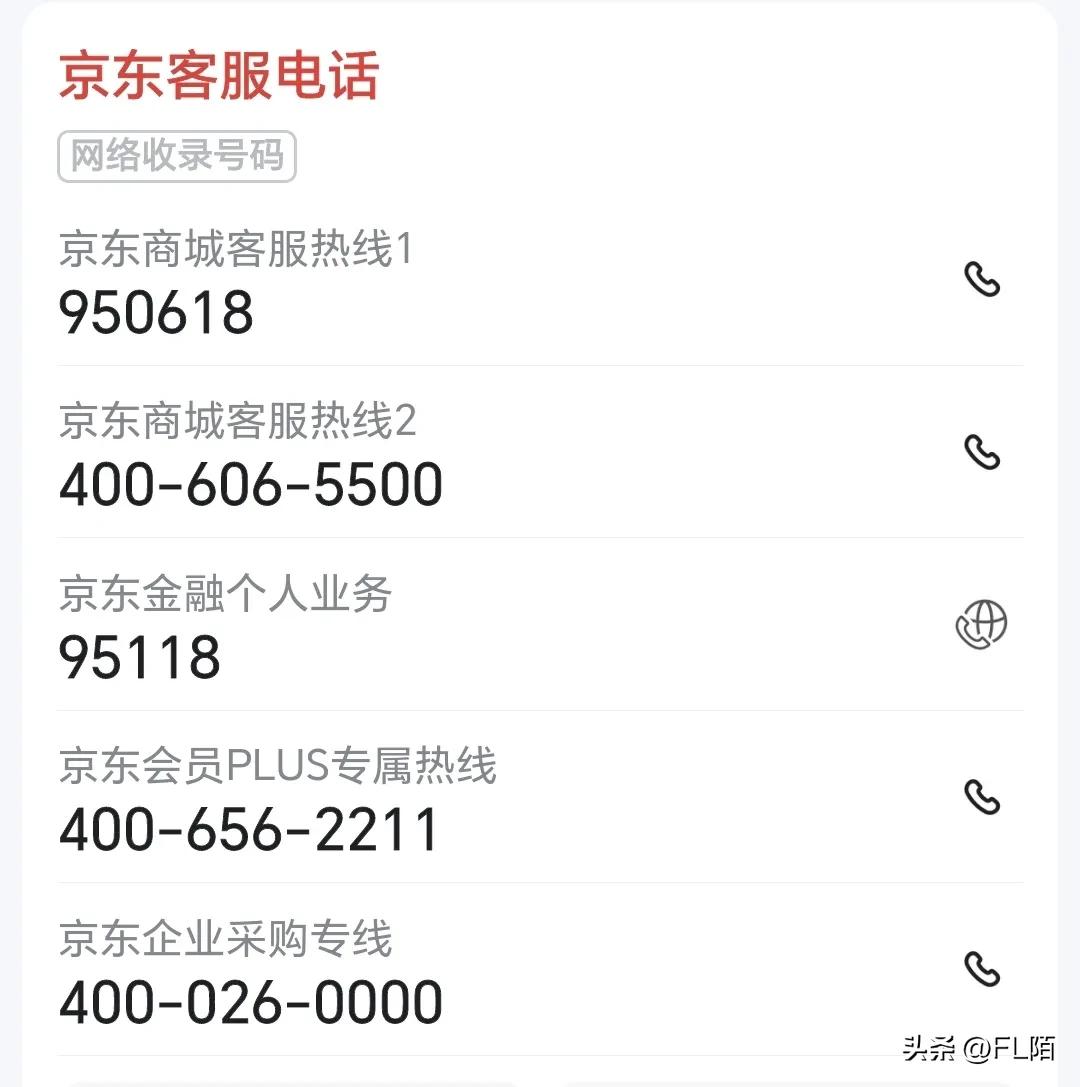Dial number 400-606-5500
The width and height of the screenshot is (1080, 1087).
[x=250, y=484]
